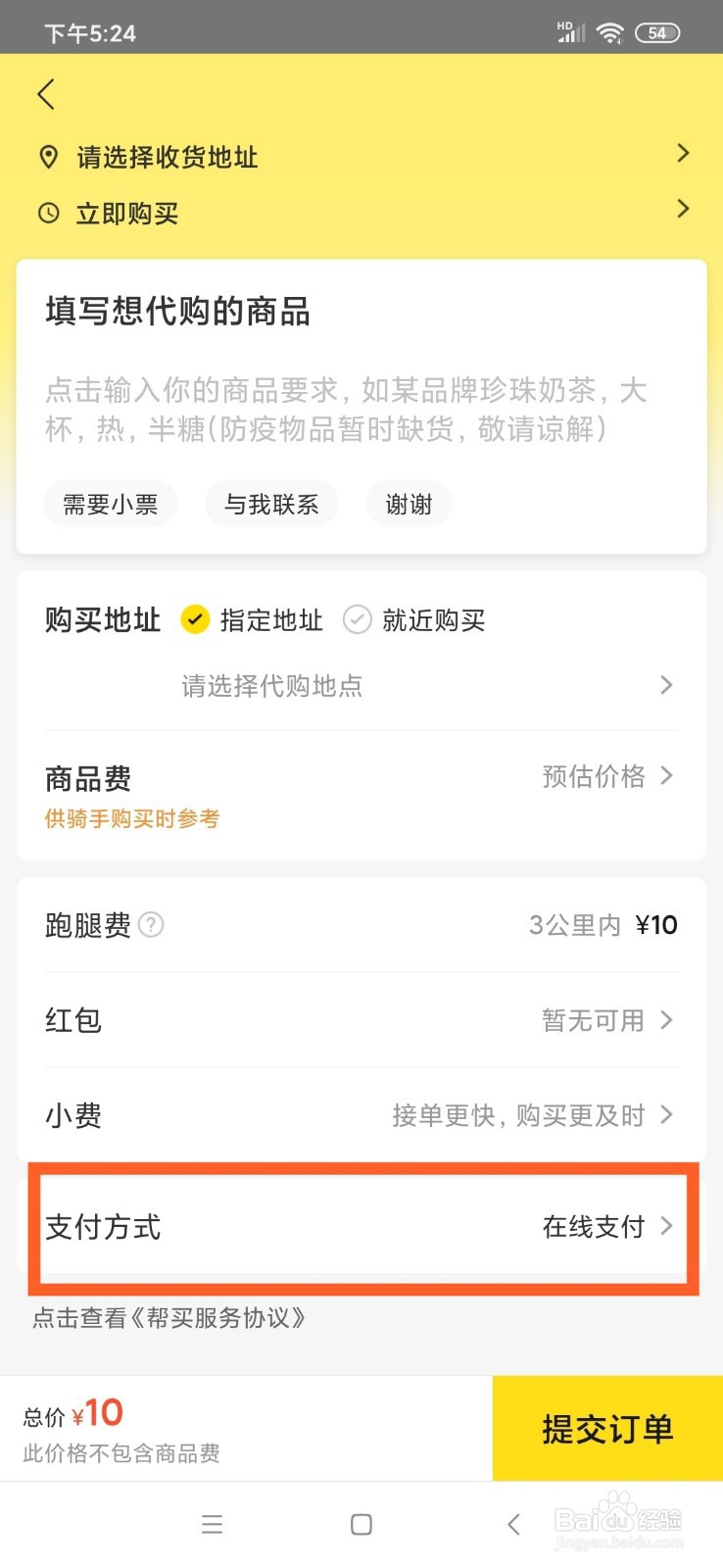Add the 需要小票 quick tag
The width and height of the screenshot is (723, 1568).
pos(110,504)
